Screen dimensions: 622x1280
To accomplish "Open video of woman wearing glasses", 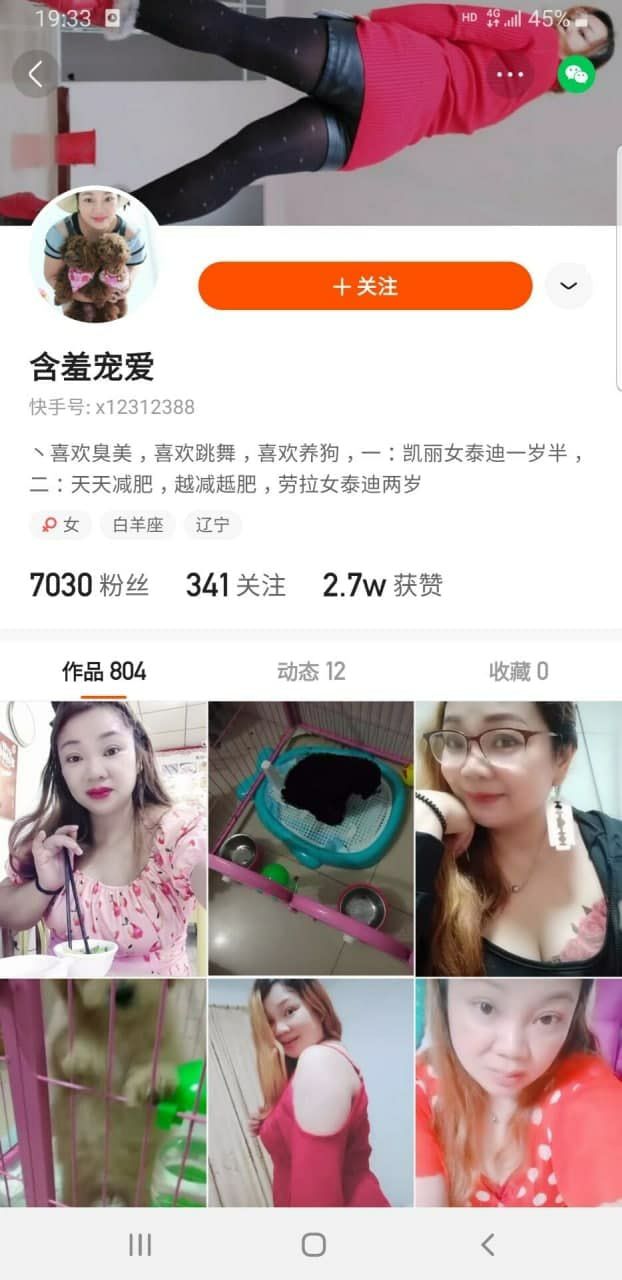I will (x=518, y=838).
